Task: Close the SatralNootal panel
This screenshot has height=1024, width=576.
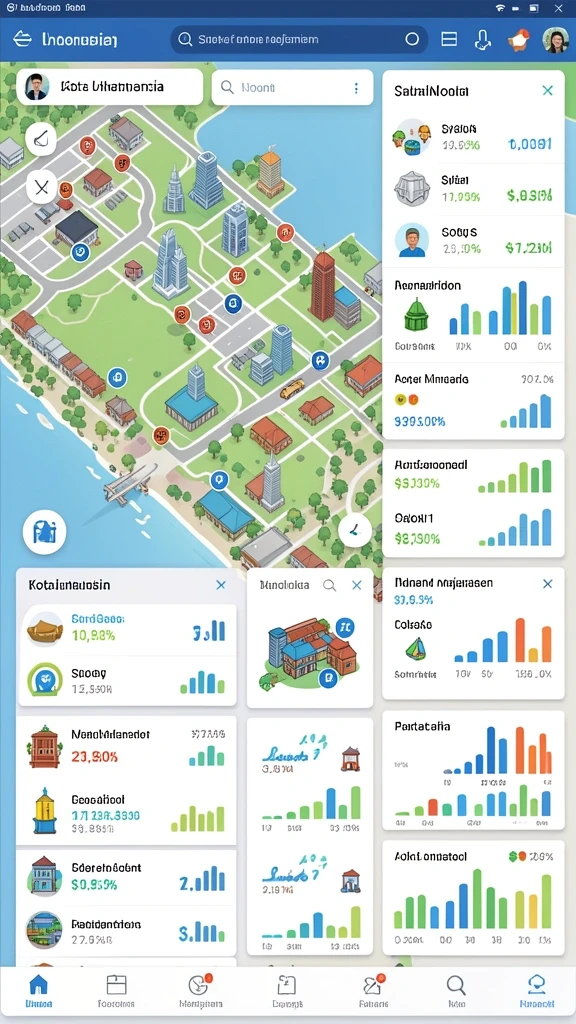Action: tap(547, 91)
